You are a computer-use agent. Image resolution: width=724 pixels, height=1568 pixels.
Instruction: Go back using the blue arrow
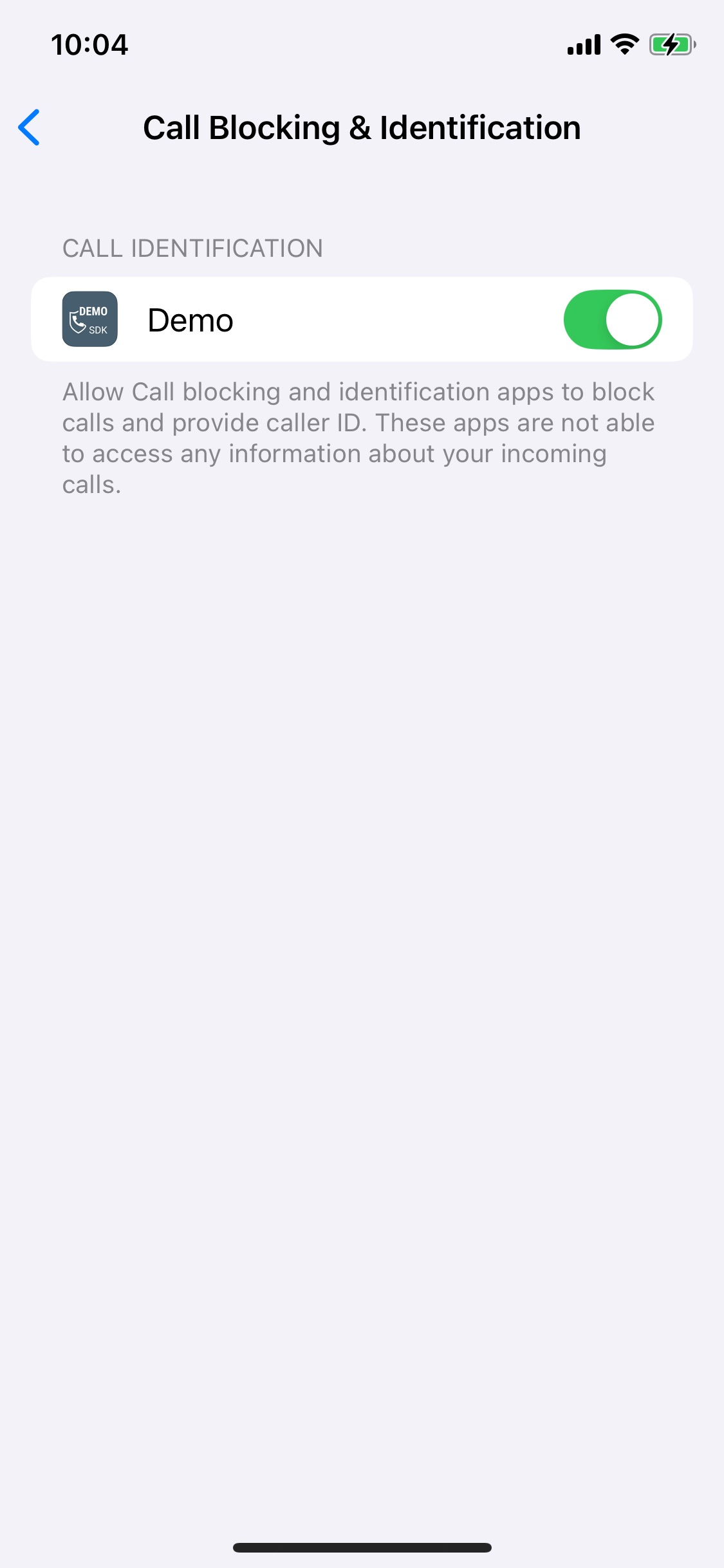pos(30,127)
